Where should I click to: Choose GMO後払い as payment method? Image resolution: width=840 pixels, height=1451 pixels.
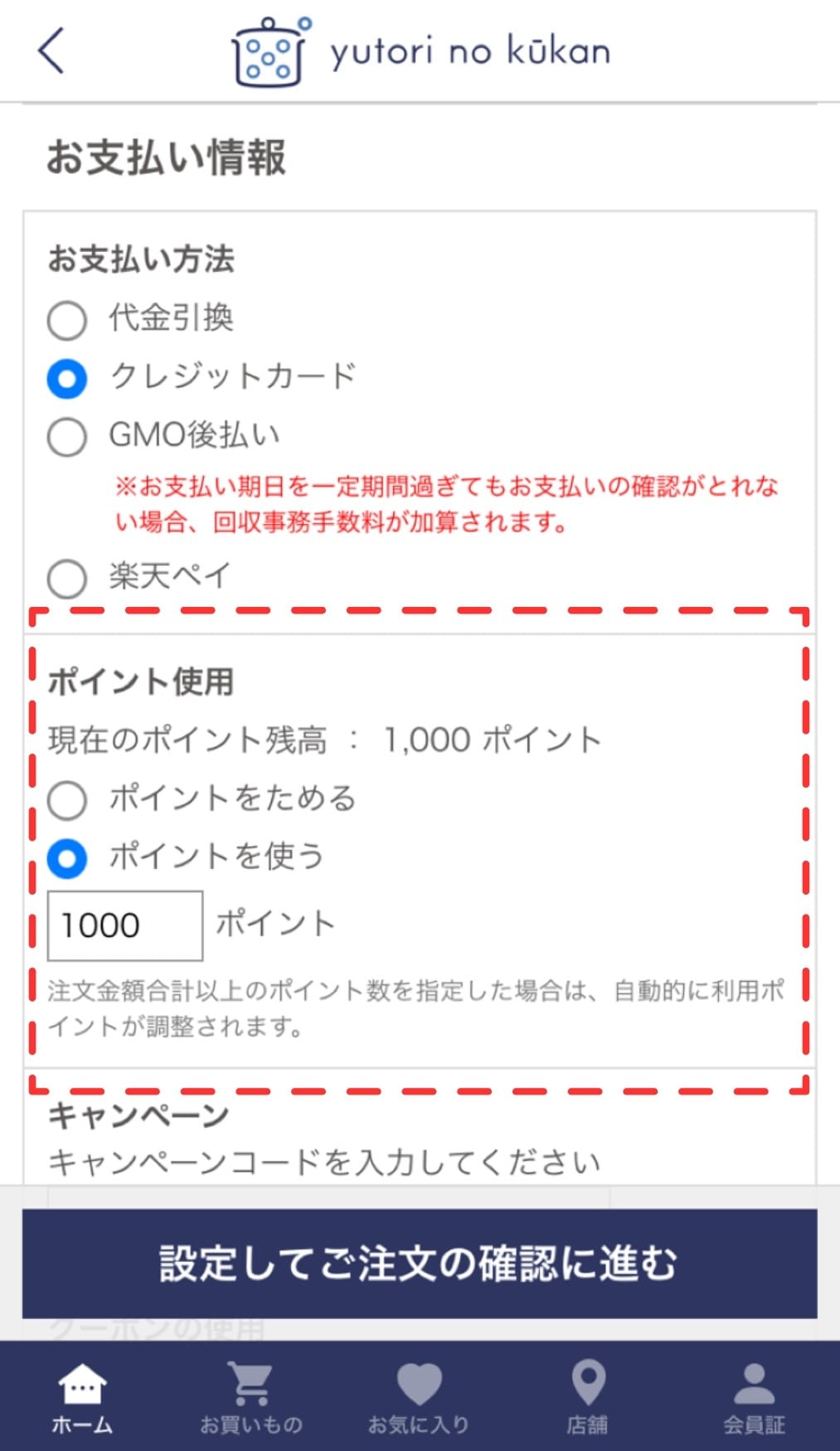pyautogui.click(x=66, y=434)
